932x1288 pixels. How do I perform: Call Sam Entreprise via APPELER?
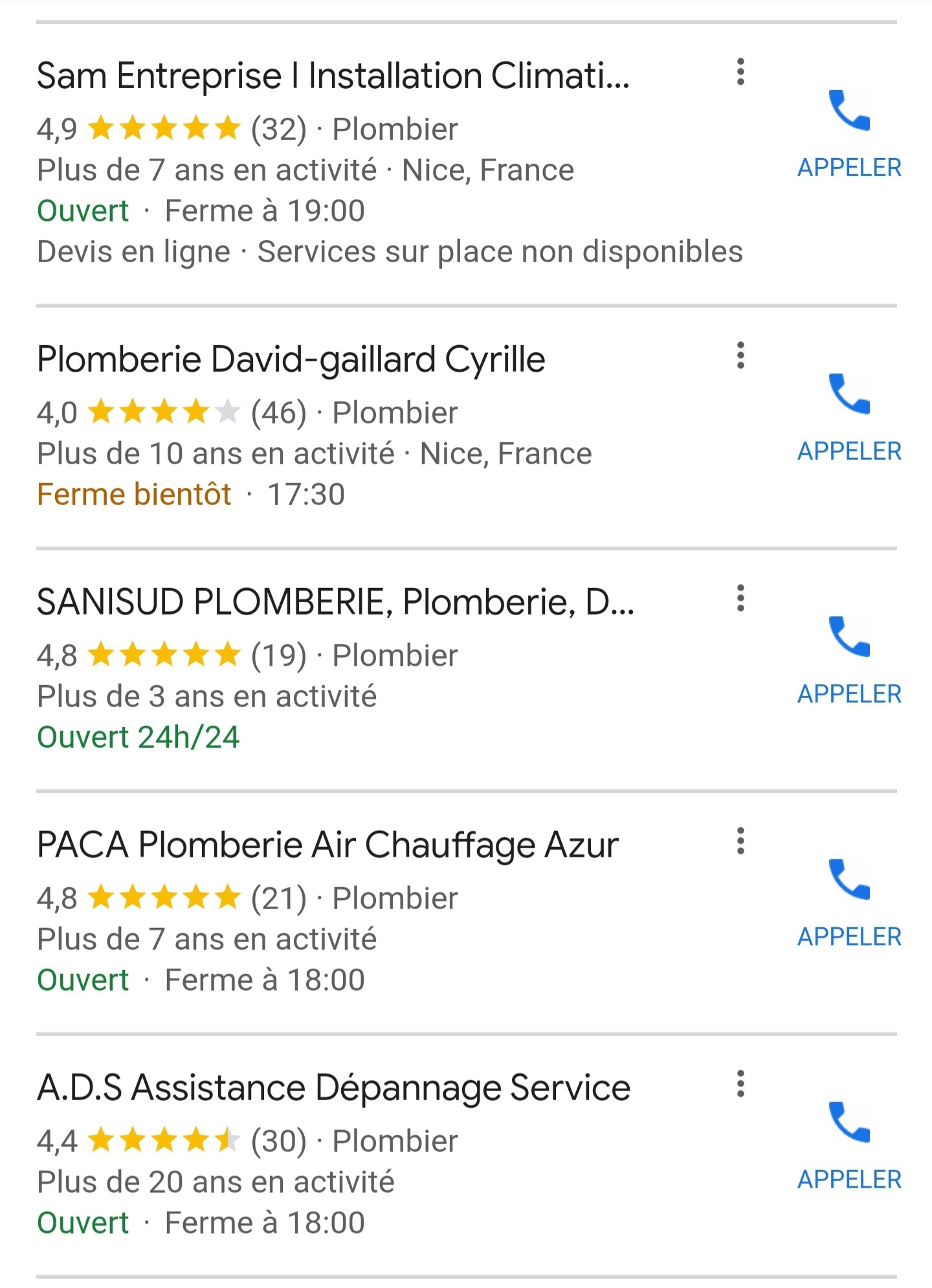[849, 133]
